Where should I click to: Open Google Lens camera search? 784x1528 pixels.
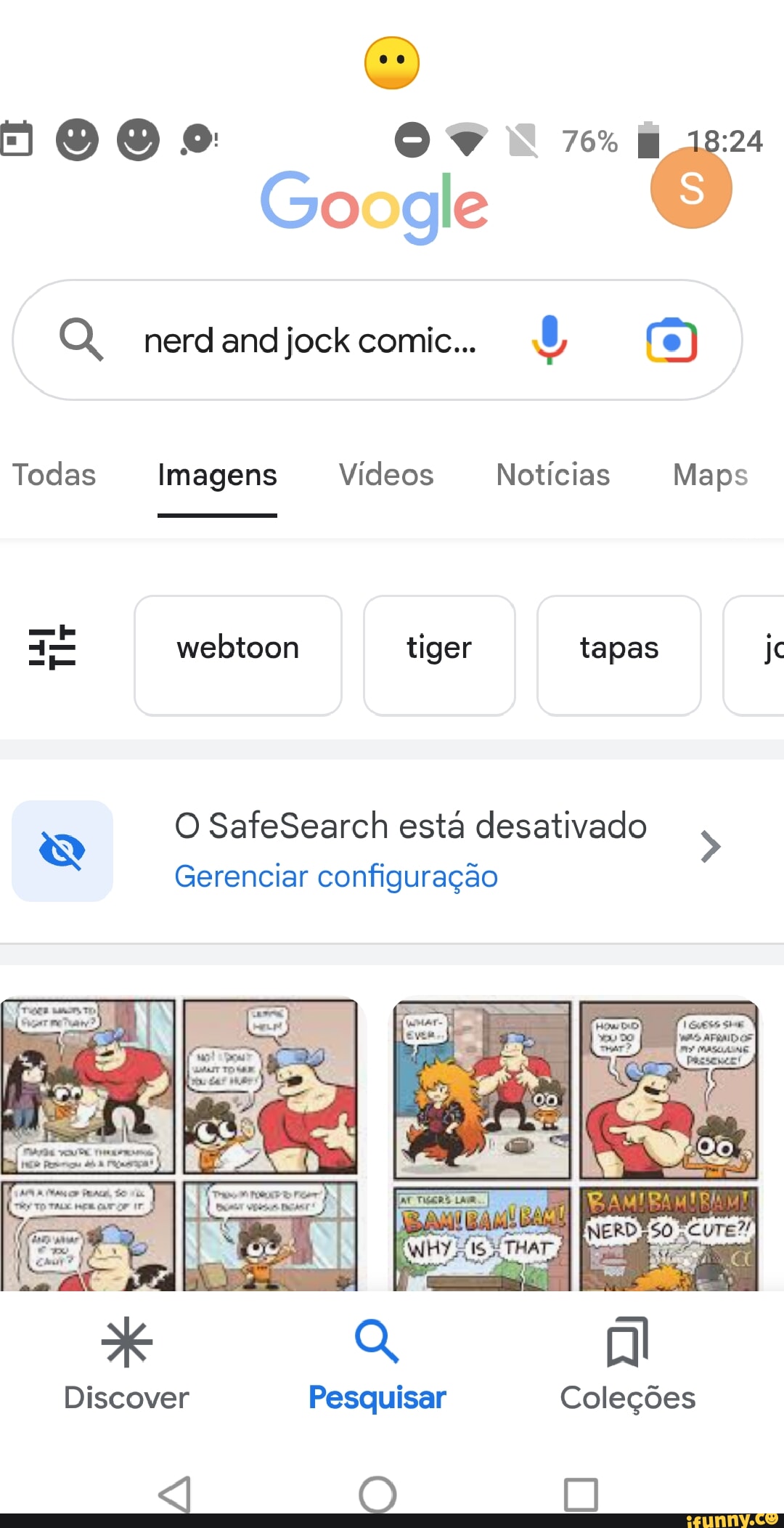coord(669,340)
